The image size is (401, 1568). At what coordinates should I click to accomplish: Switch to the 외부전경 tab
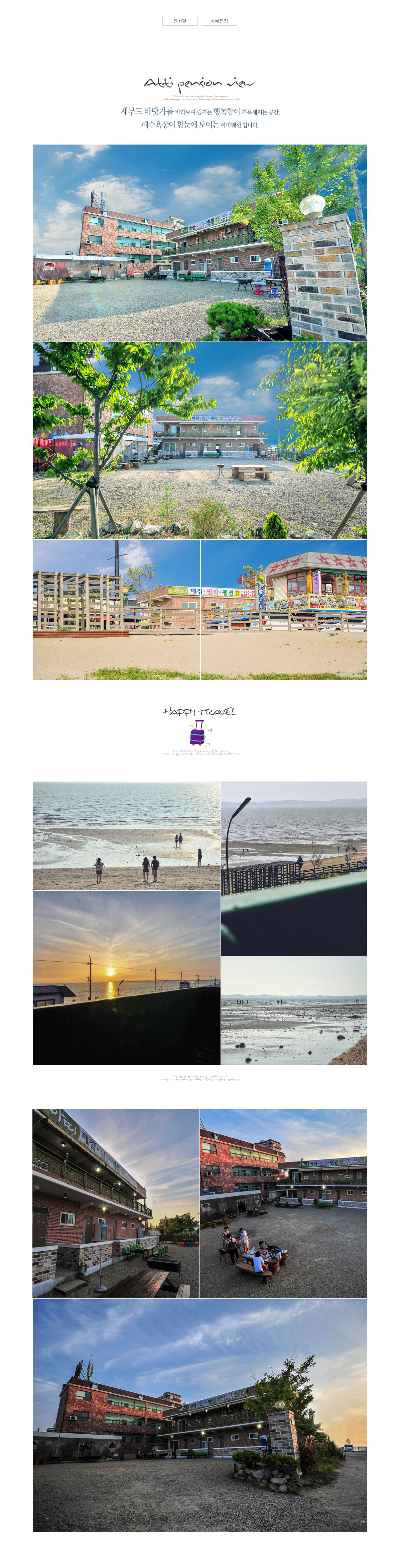point(220,21)
